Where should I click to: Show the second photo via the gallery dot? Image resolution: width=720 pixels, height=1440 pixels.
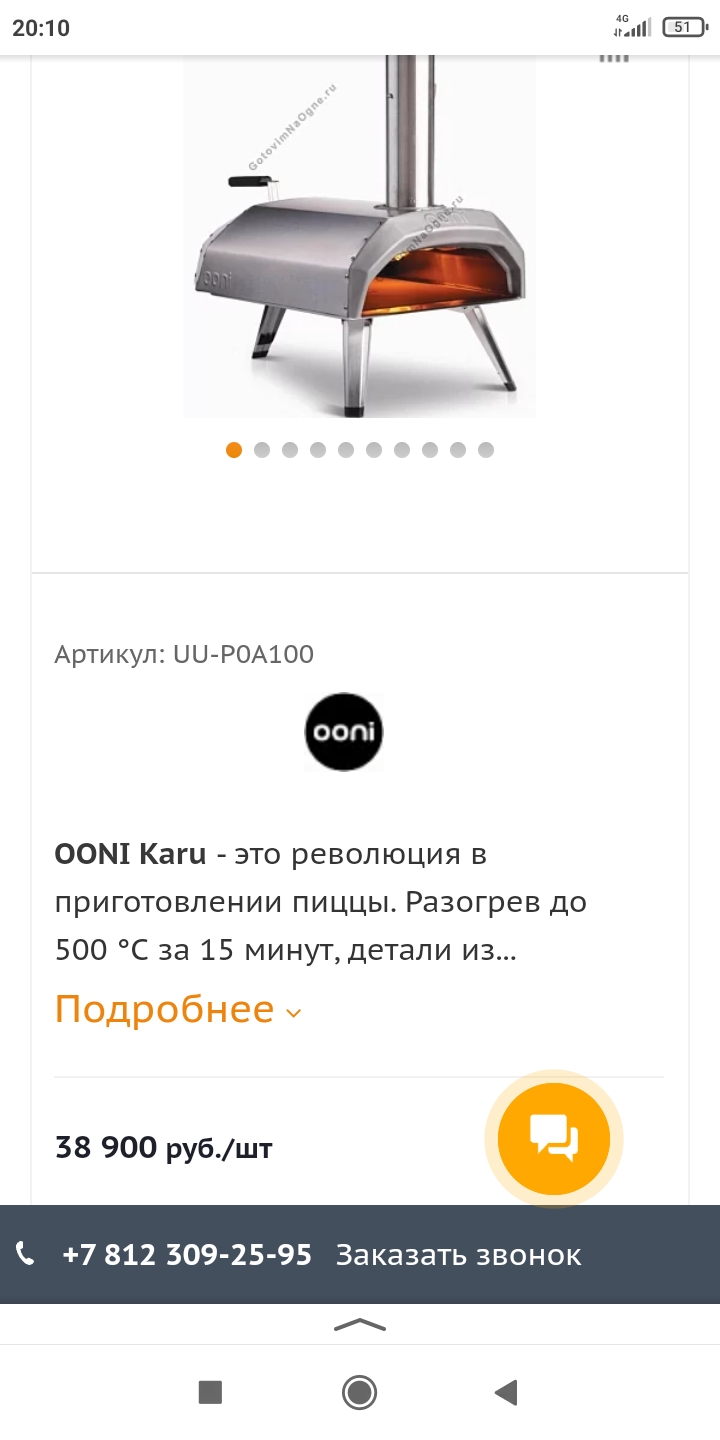pyautogui.click(x=262, y=450)
